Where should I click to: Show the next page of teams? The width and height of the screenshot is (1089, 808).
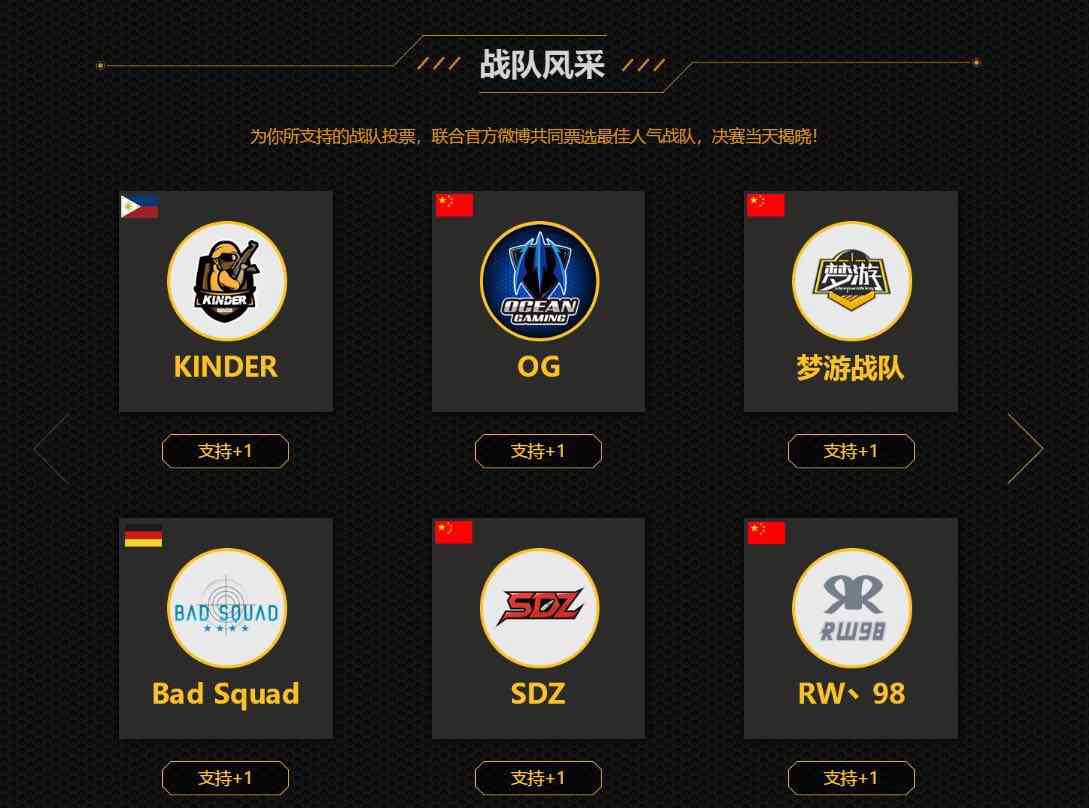pyautogui.click(x=1026, y=449)
